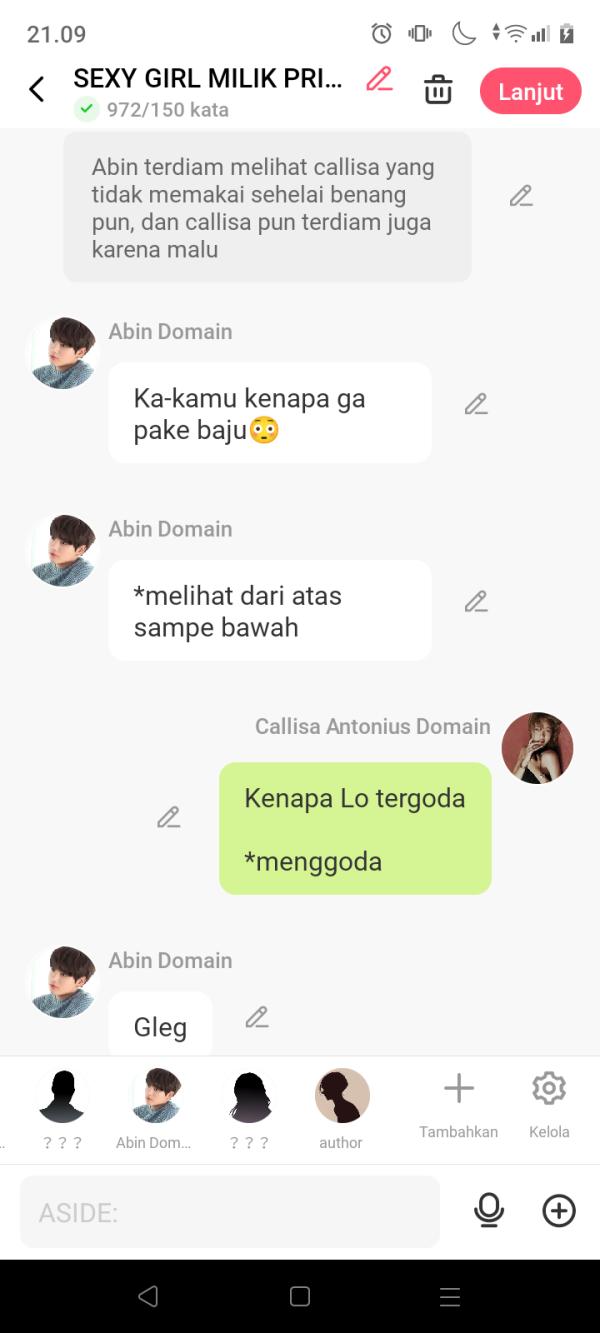Edit the "Gleg" message
Viewport: 600px width, 1333px height.
(257, 1017)
